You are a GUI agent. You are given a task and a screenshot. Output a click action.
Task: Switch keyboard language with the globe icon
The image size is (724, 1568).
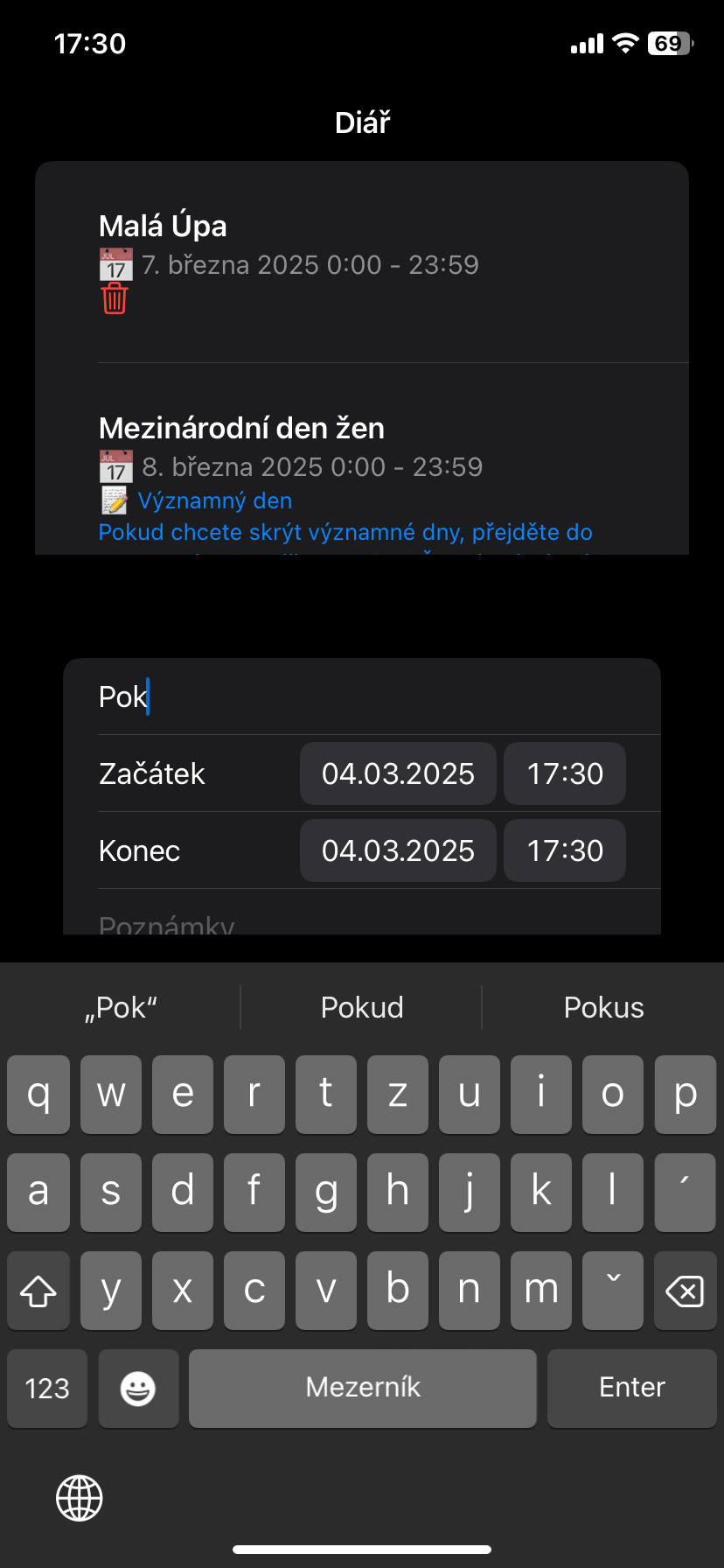pyautogui.click(x=79, y=1497)
